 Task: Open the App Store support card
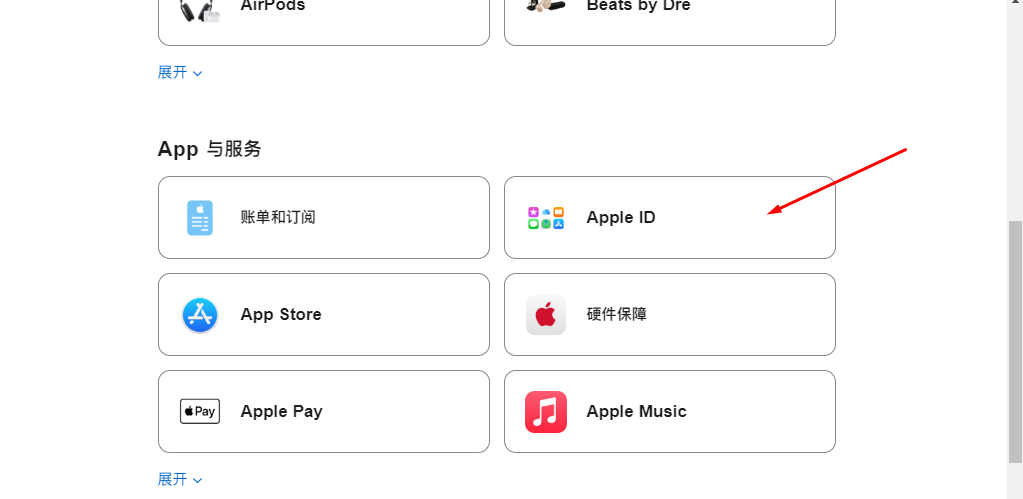coord(323,314)
